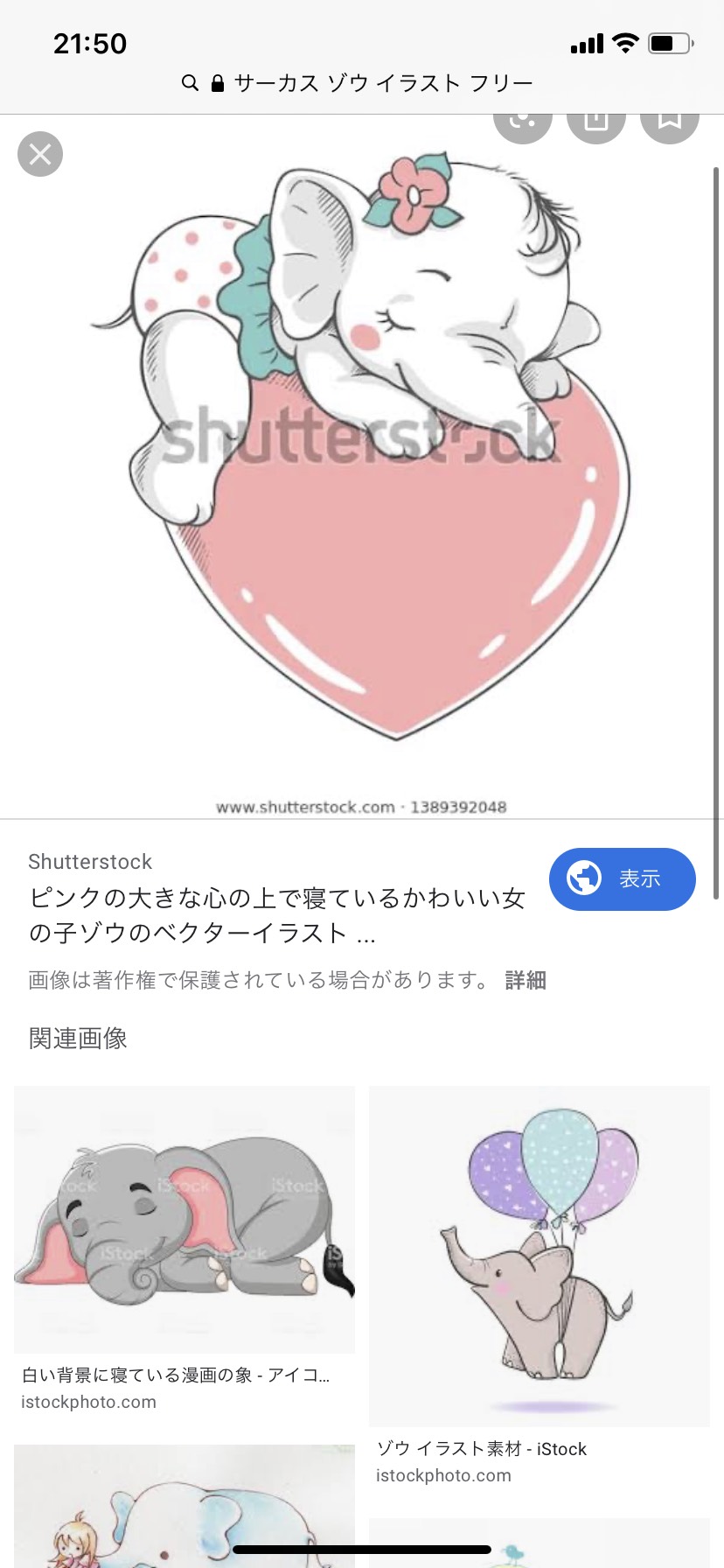Screen dimensions: 724x1568
Task: Tap the 表示 visit button
Action: click(x=623, y=878)
